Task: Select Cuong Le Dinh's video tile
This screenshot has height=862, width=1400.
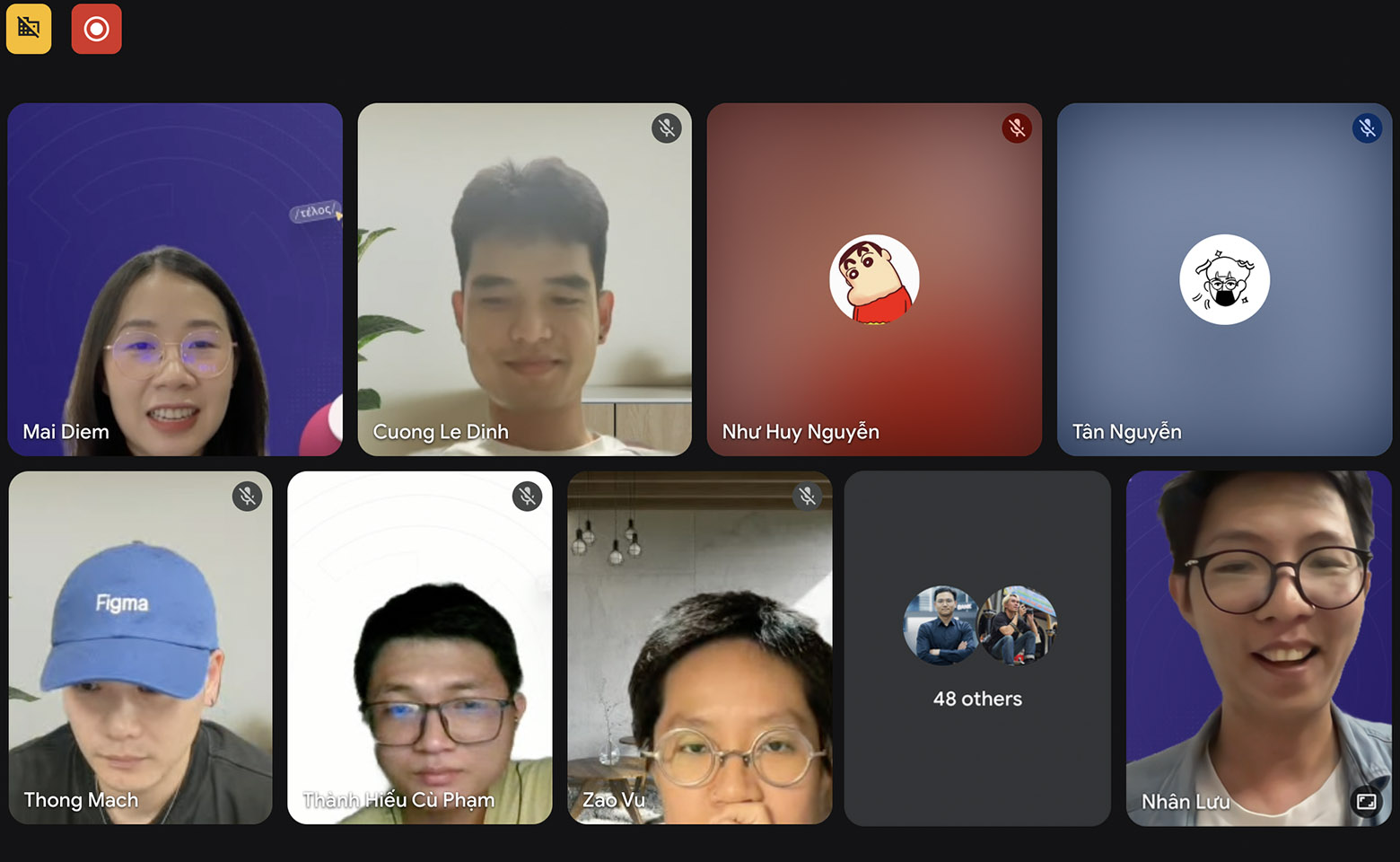Action: pos(524,278)
